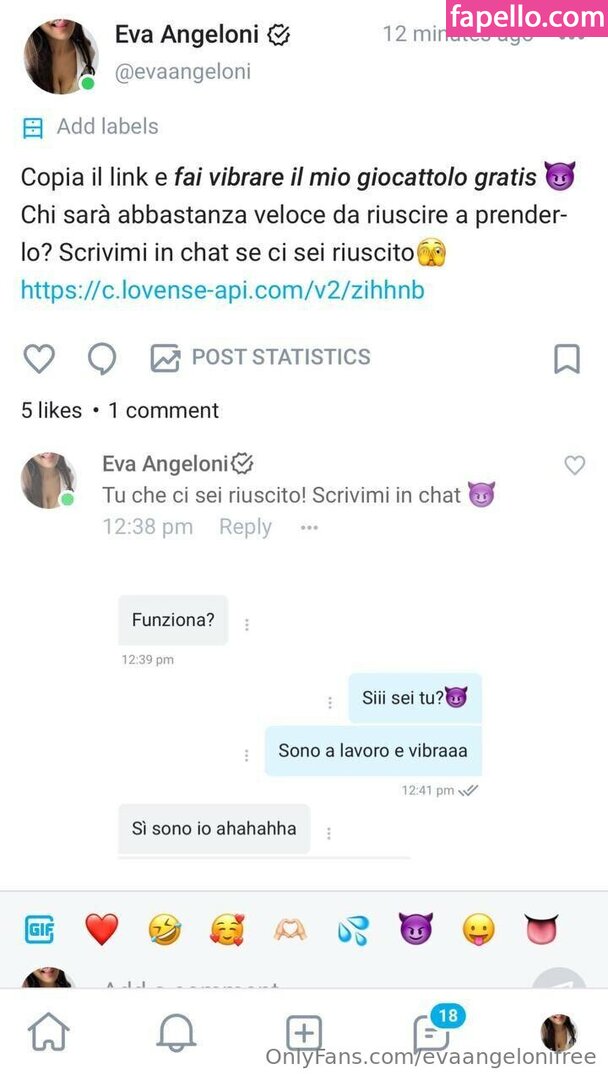Open the post comment icon
The height and width of the screenshot is (1080, 608).
point(101,358)
